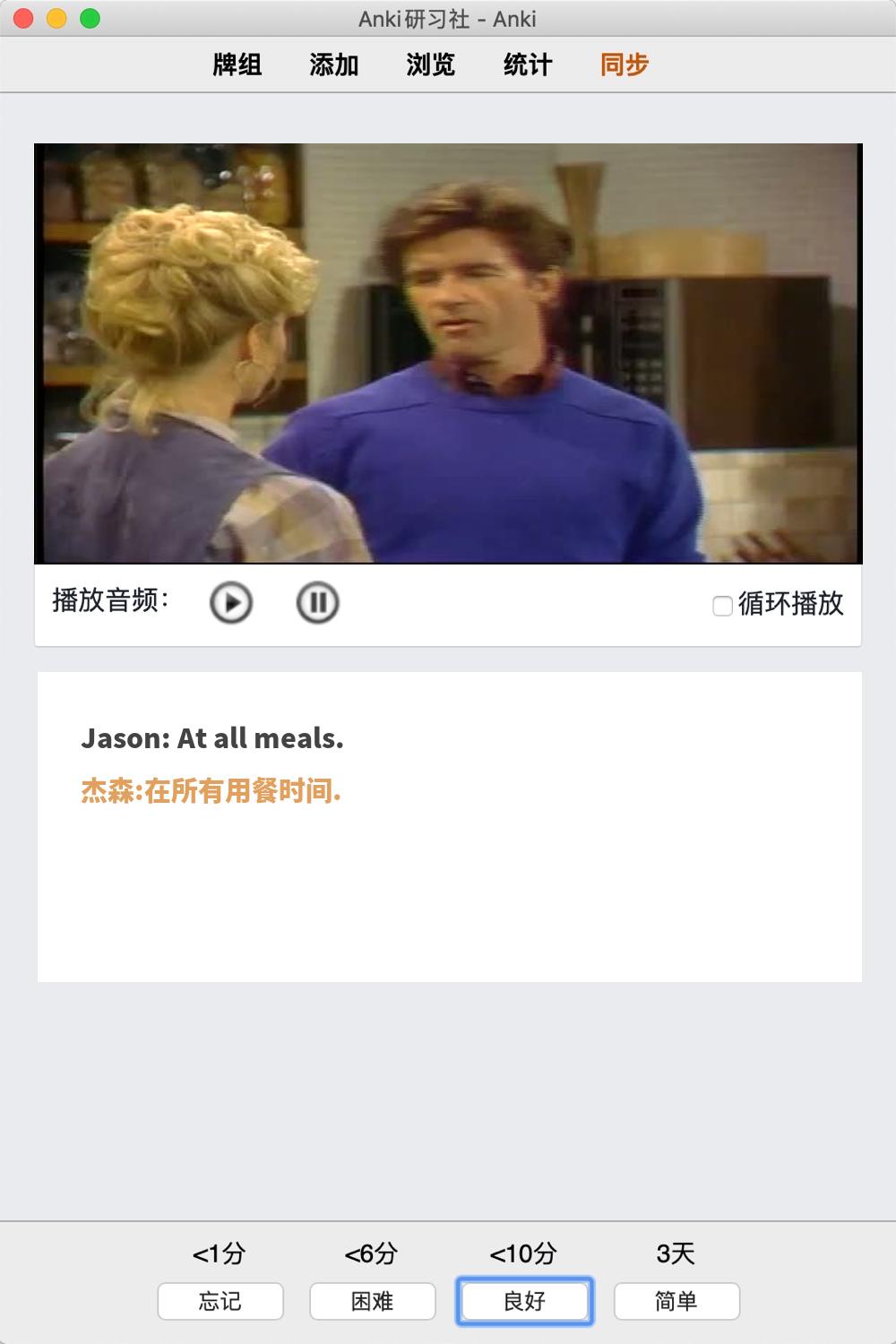Close the Anki window

(x=24, y=19)
